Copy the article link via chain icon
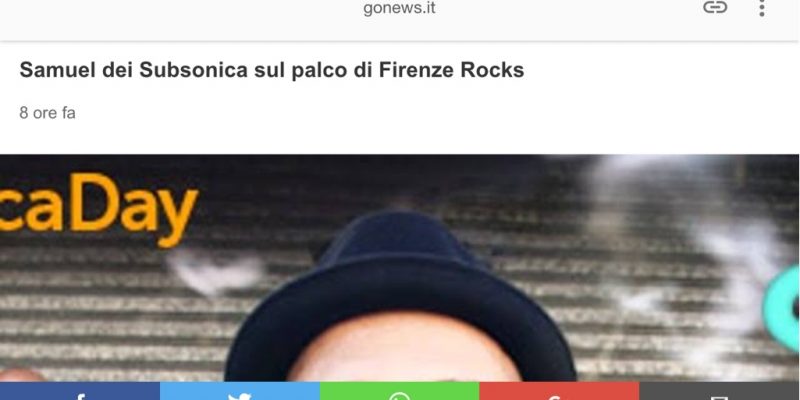This screenshot has height=400, width=800. pos(714,8)
